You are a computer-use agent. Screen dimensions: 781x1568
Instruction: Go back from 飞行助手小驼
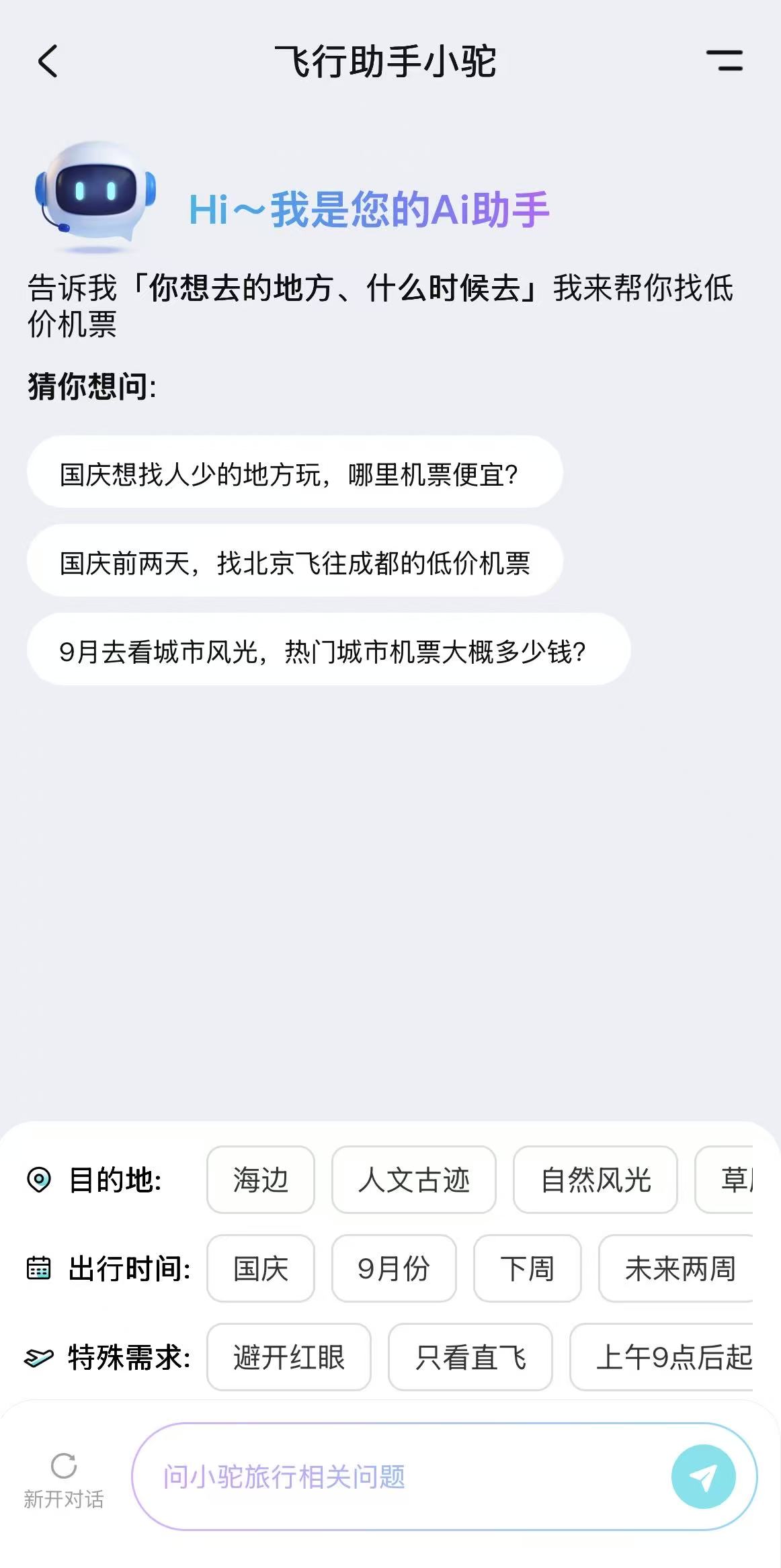48,62
